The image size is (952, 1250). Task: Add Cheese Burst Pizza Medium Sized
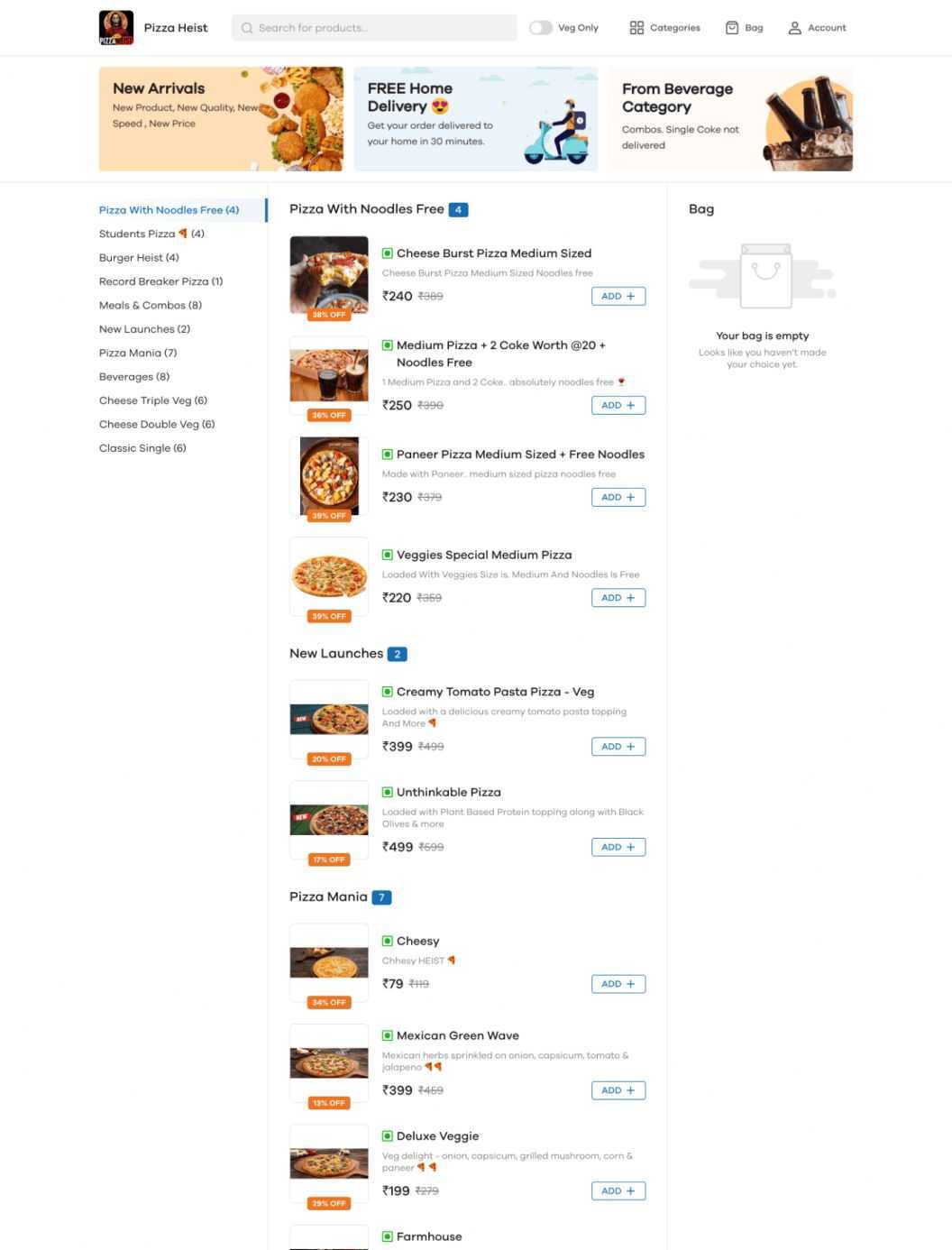tap(618, 296)
